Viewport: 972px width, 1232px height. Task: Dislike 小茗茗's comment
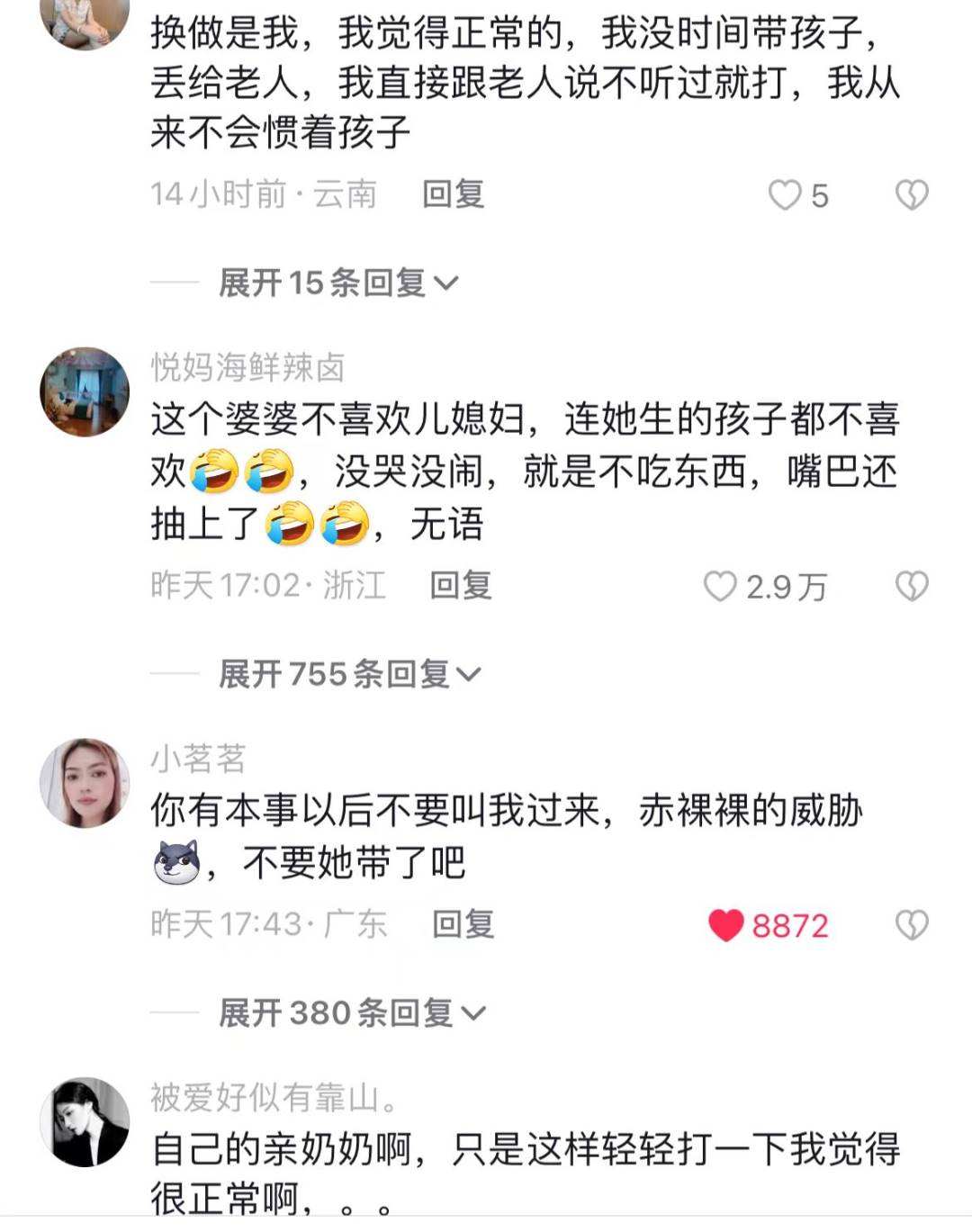click(912, 925)
